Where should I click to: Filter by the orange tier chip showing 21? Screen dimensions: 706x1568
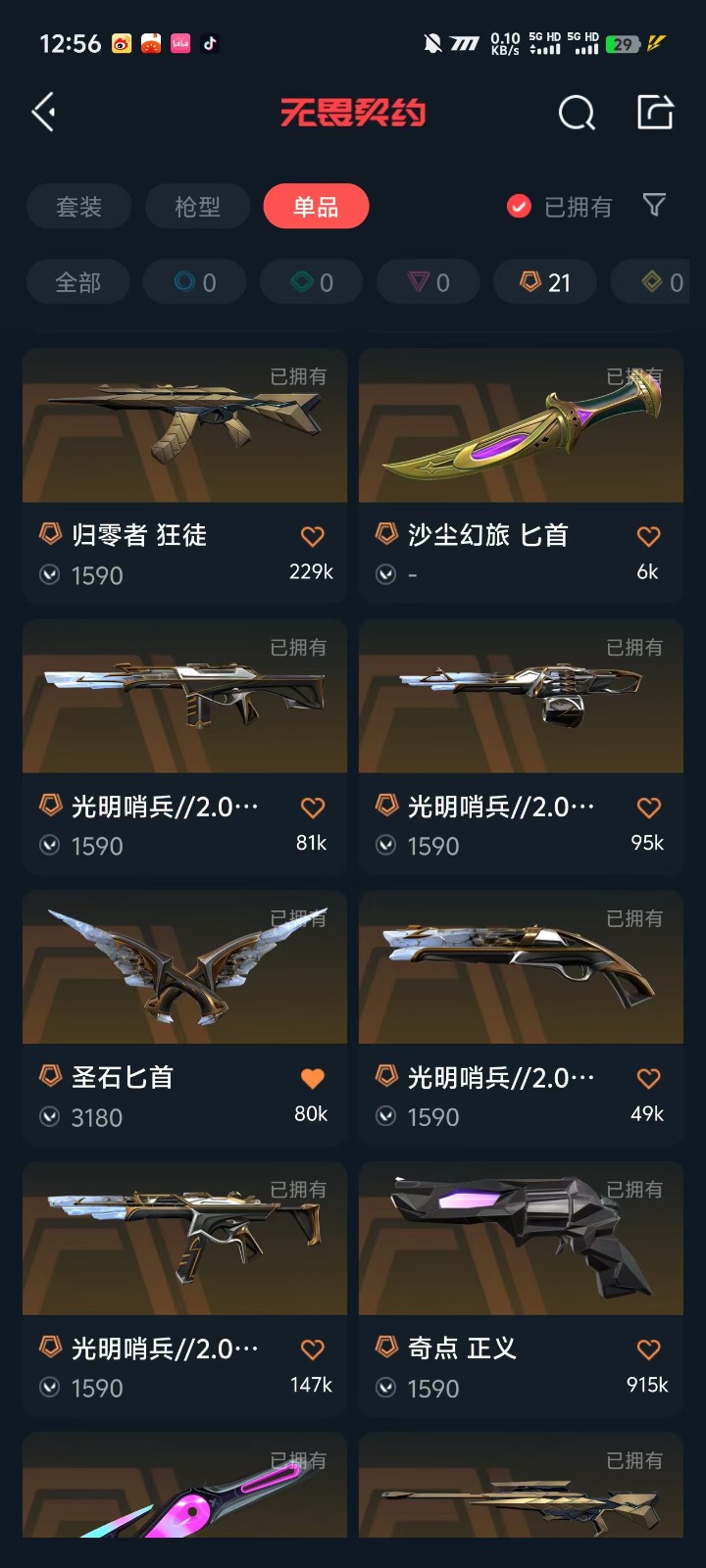tap(544, 282)
